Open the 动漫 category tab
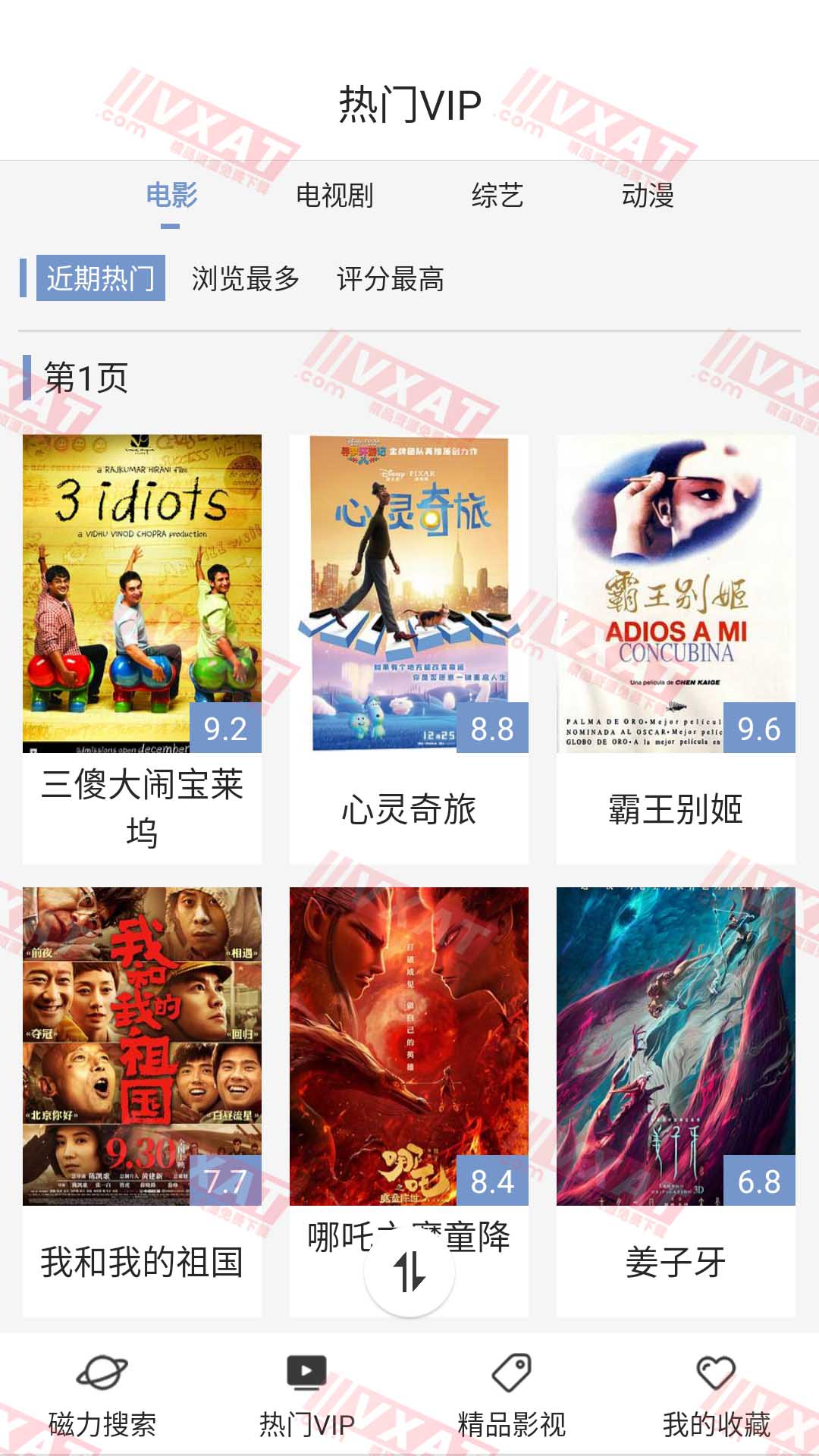 tap(648, 196)
